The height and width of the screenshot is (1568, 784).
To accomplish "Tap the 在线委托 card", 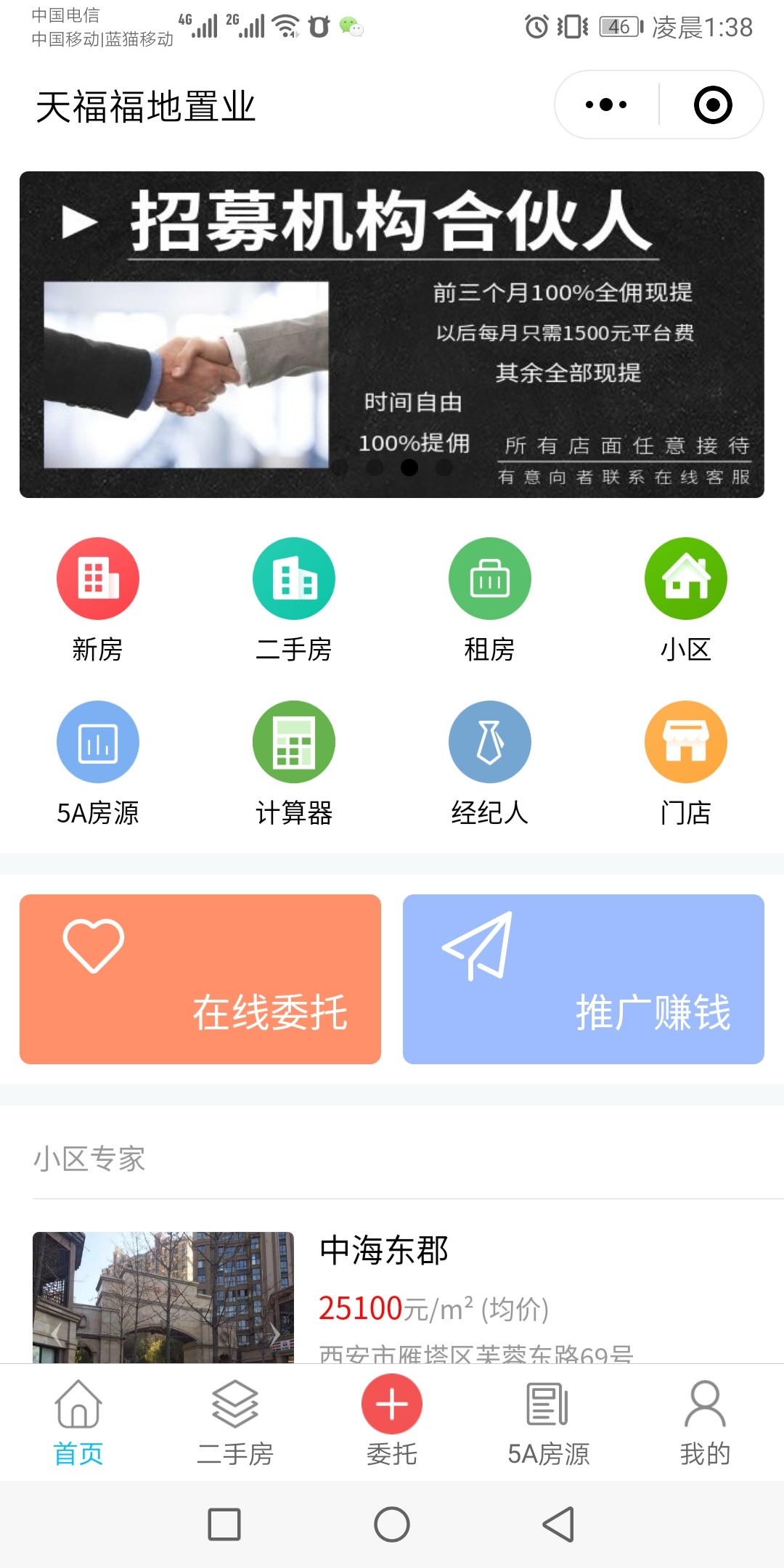I will point(200,979).
